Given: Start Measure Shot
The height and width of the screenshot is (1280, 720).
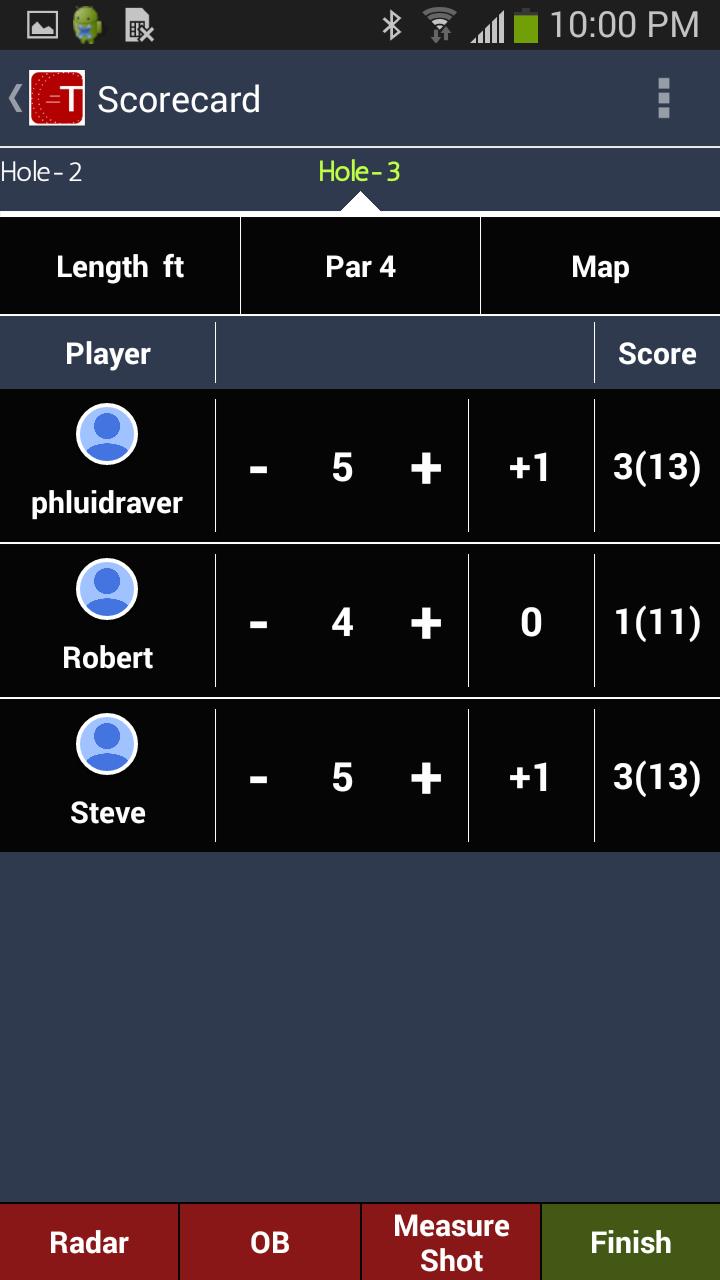Looking at the screenshot, I should tap(451, 1242).
